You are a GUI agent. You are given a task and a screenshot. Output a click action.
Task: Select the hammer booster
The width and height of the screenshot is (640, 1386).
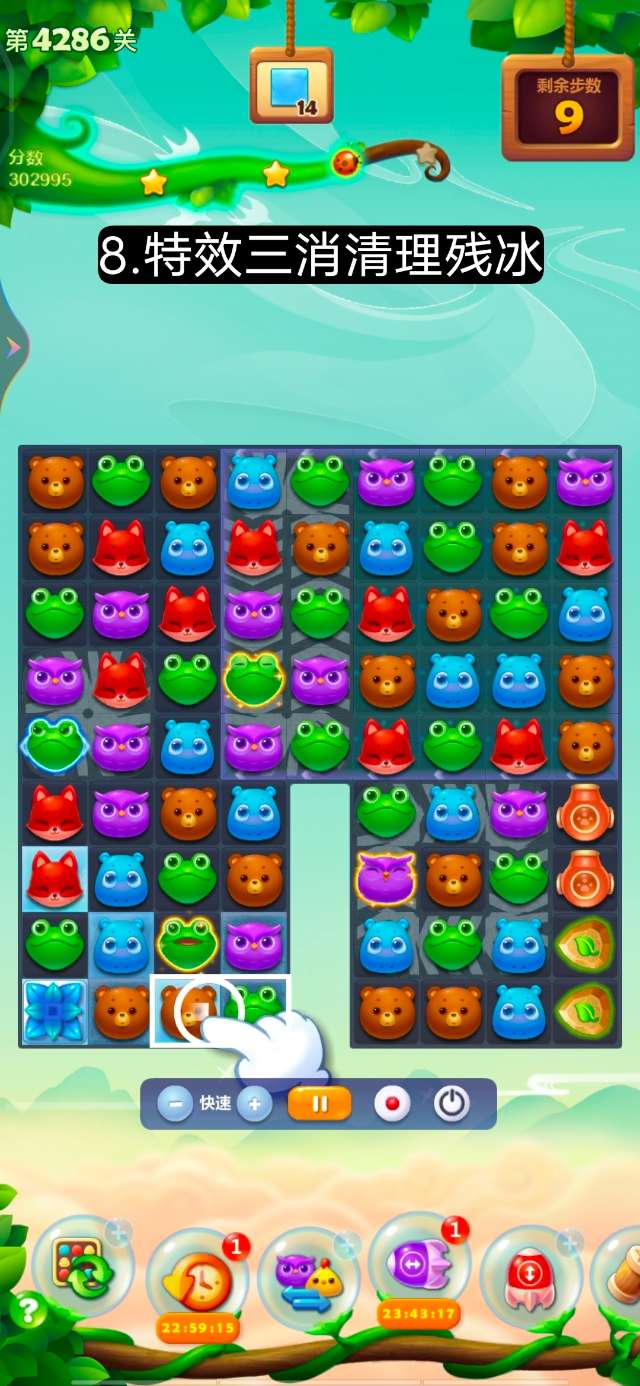pyautogui.click(x=622, y=1272)
